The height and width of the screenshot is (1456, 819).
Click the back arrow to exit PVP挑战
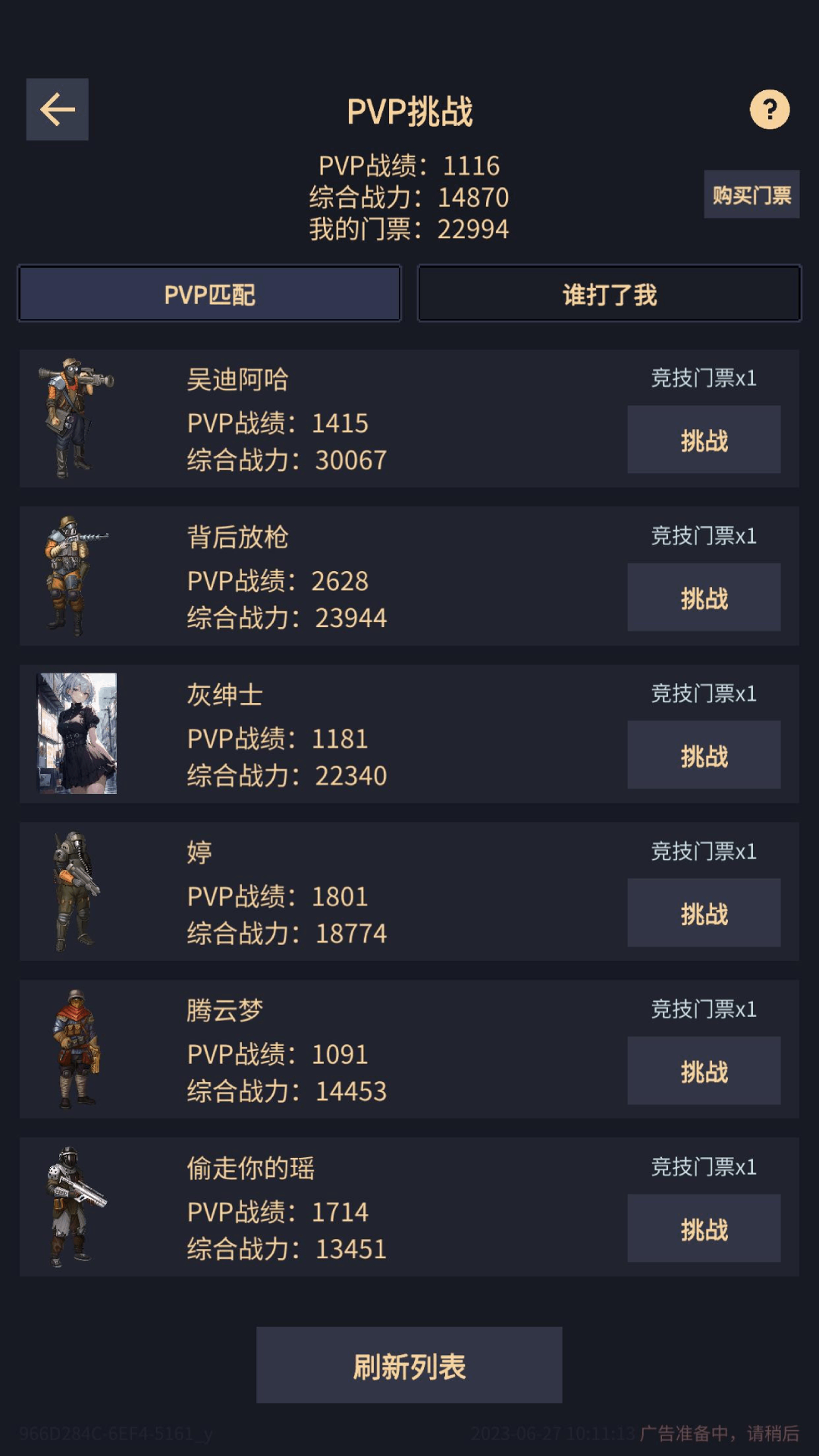57,109
